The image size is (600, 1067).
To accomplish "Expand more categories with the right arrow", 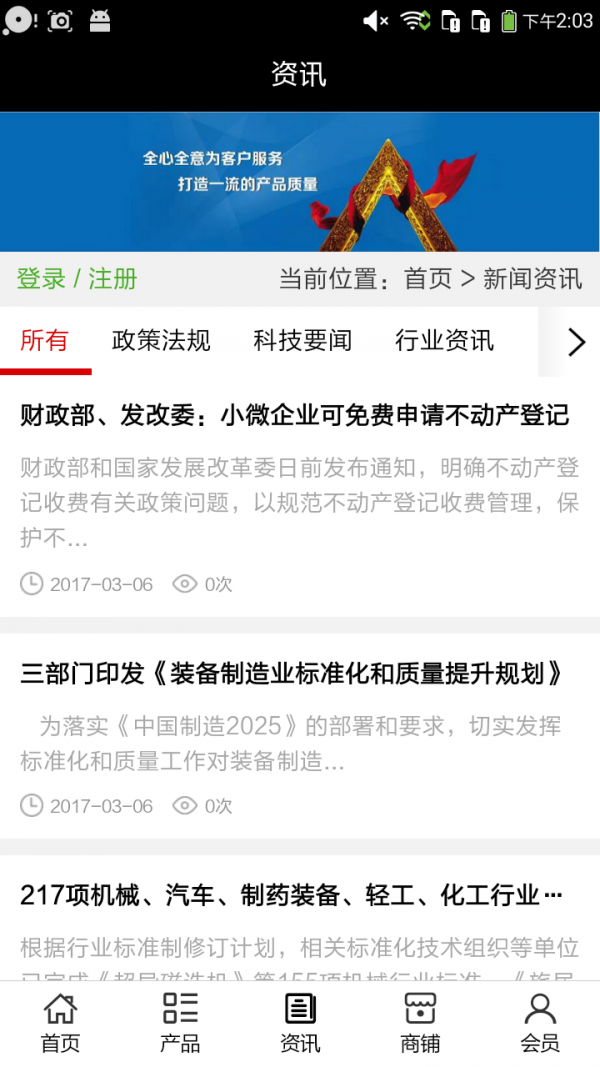I will coord(575,342).
